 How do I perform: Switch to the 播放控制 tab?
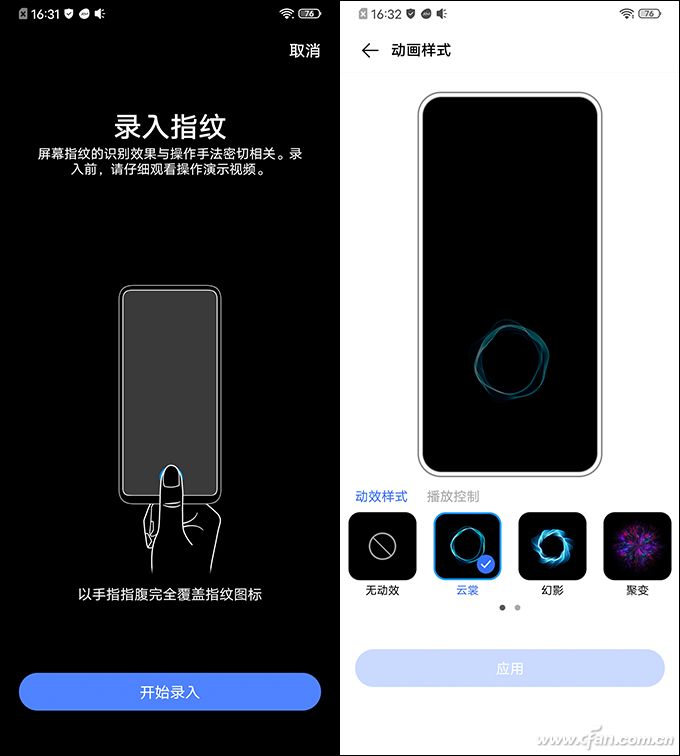click(x=453, y=496)
